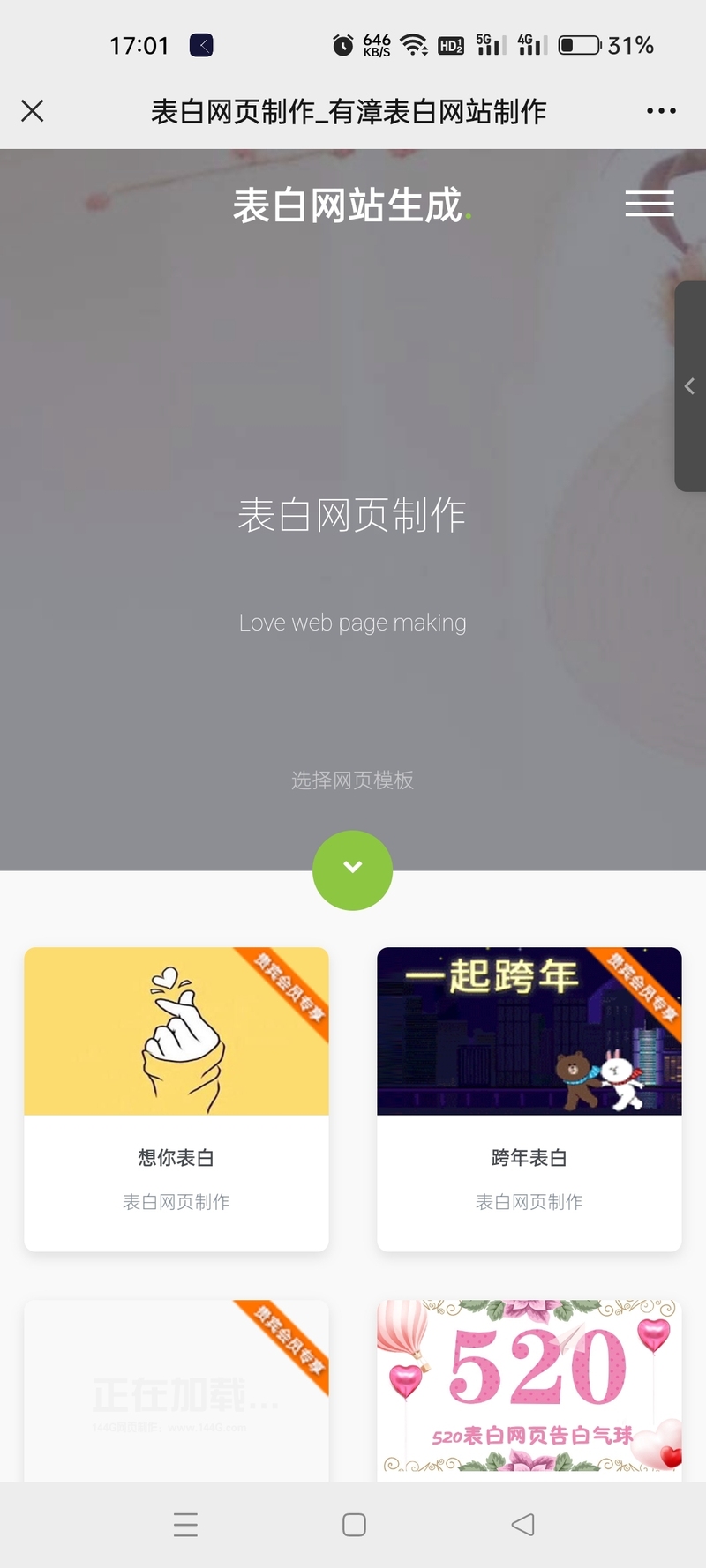This screenshot has height=1568, width=706.
Task: Select the 520表白网页告白气球 template
Action: [529, 1386]
